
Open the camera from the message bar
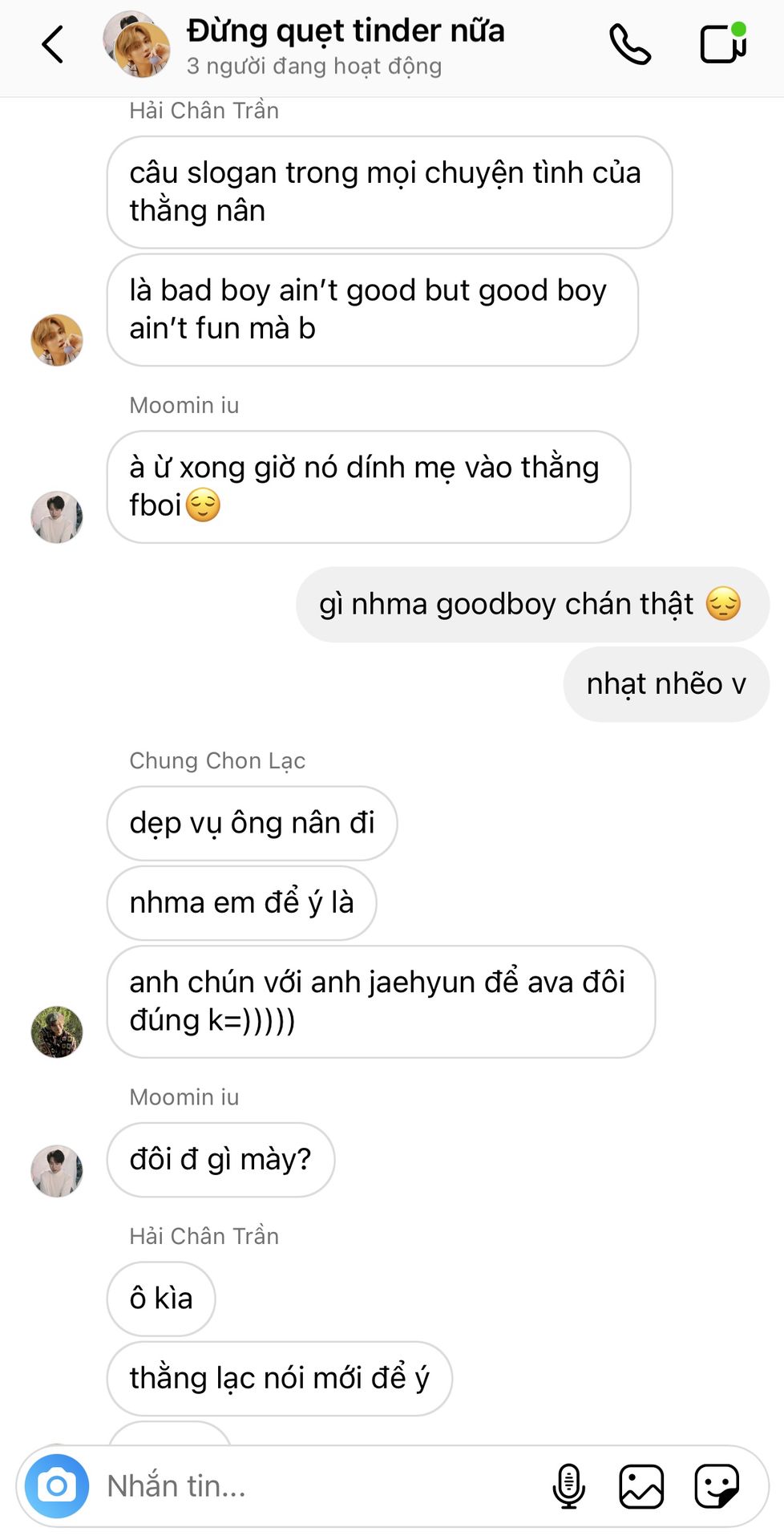click(57, 1485)
